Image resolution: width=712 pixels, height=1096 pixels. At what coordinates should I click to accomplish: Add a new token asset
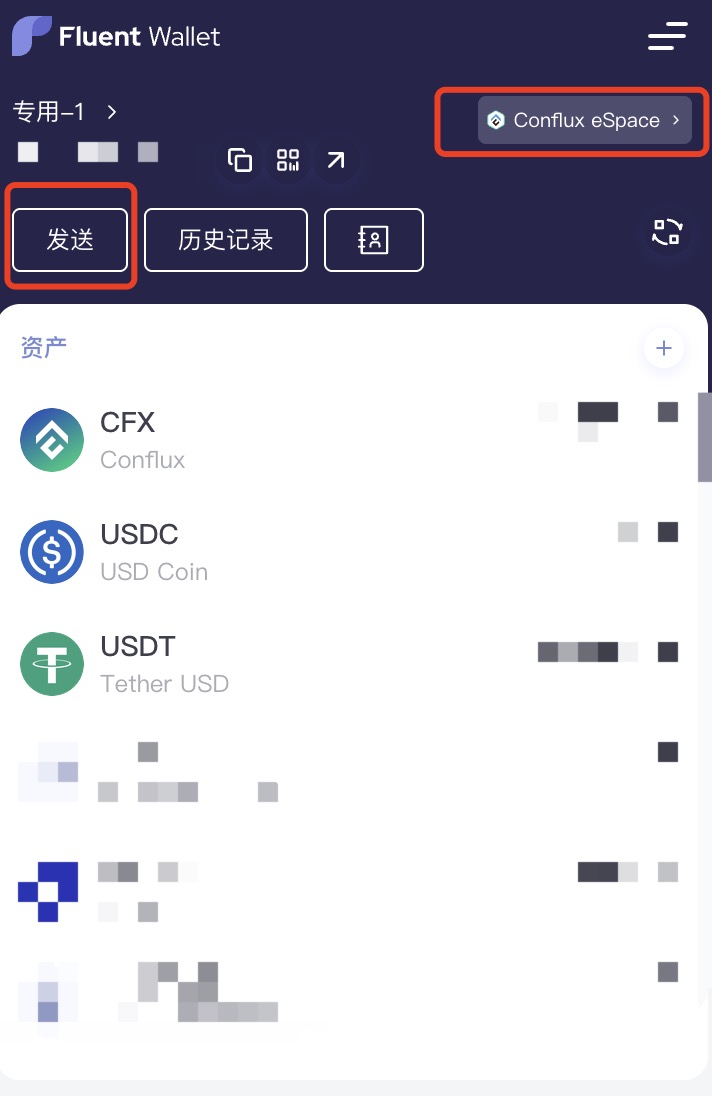(x=663, y=349)
